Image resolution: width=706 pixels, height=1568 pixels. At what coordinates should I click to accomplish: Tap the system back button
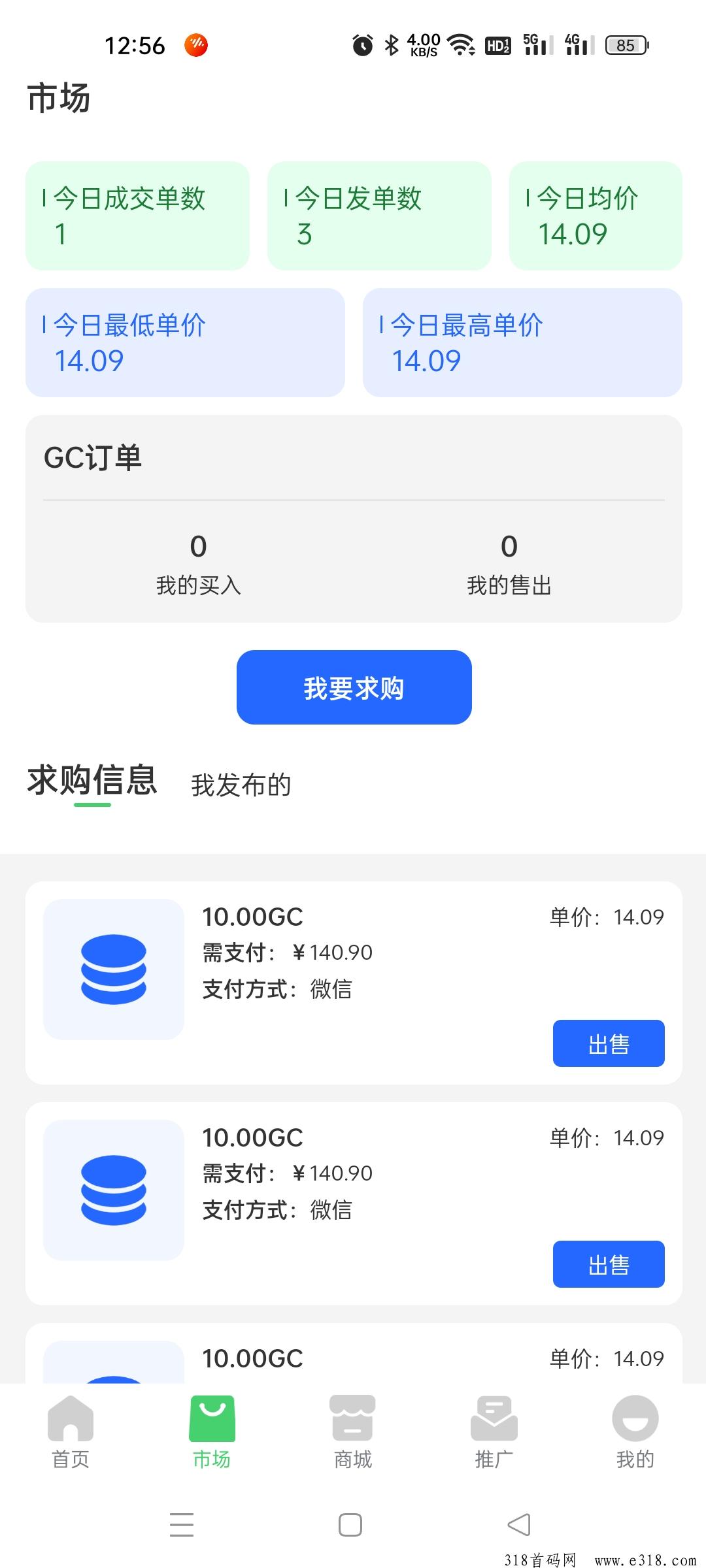pos(519,1525)
